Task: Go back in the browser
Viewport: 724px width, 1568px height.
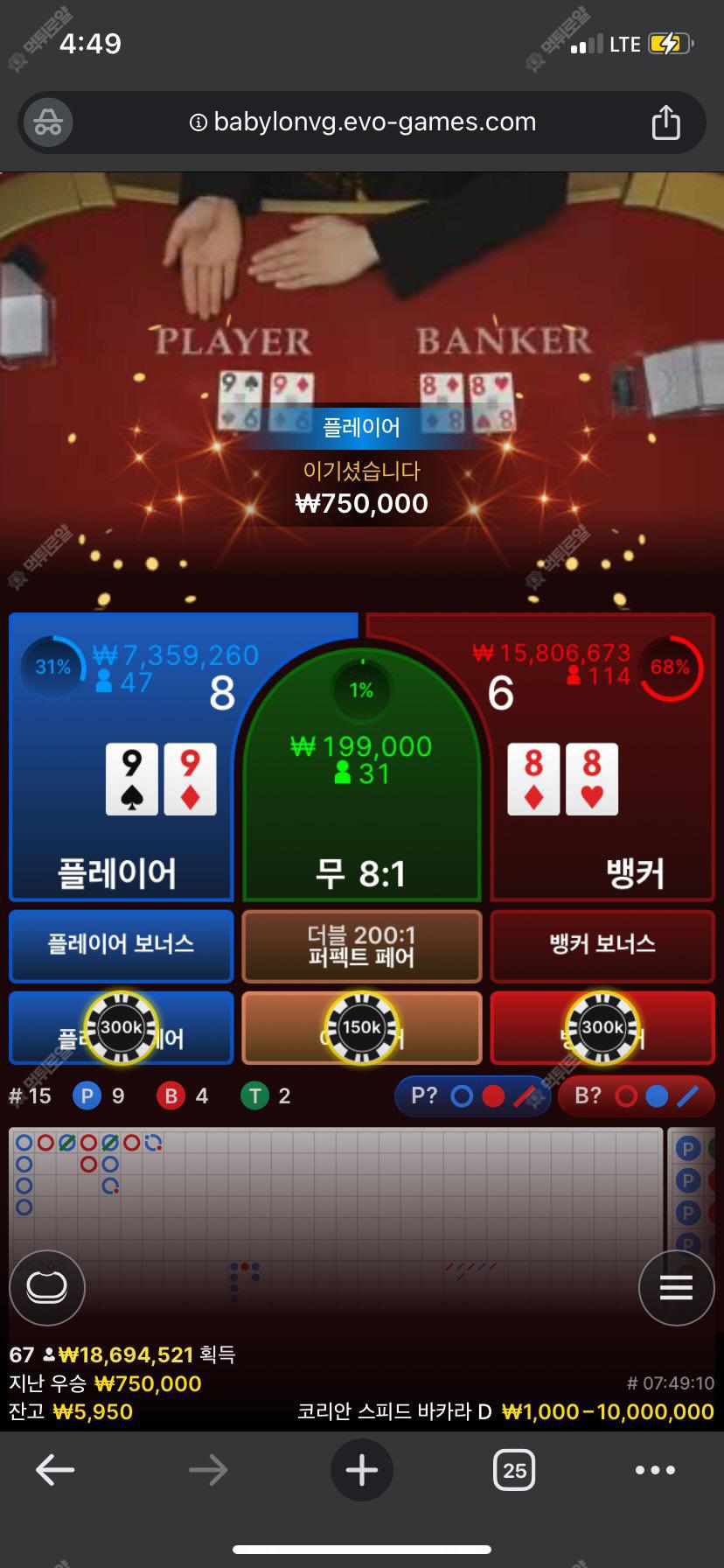Action: [x=55, y=1470]
